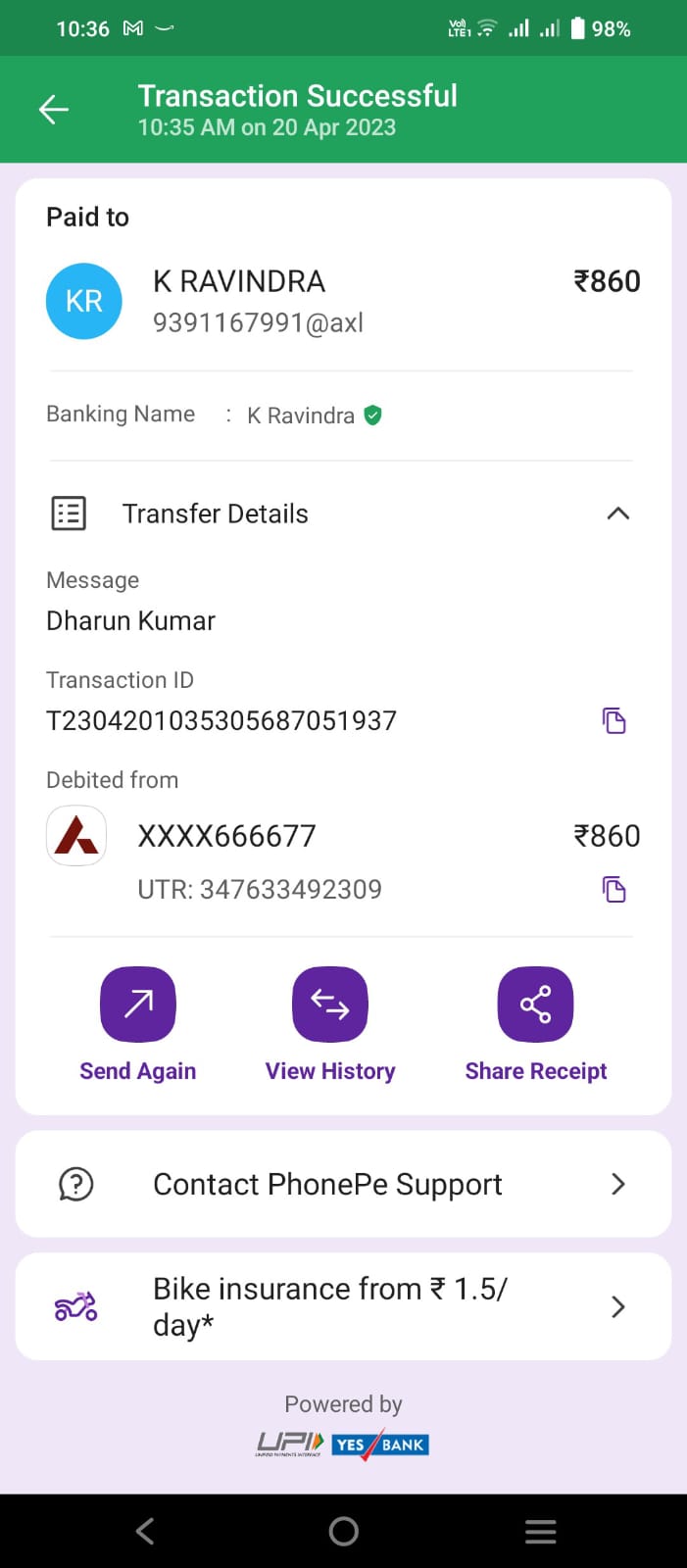Open recent apps from the navigation bar
Image resolution: width=687 pixels, height=1568 pixels.
[x=540, y=1531]
